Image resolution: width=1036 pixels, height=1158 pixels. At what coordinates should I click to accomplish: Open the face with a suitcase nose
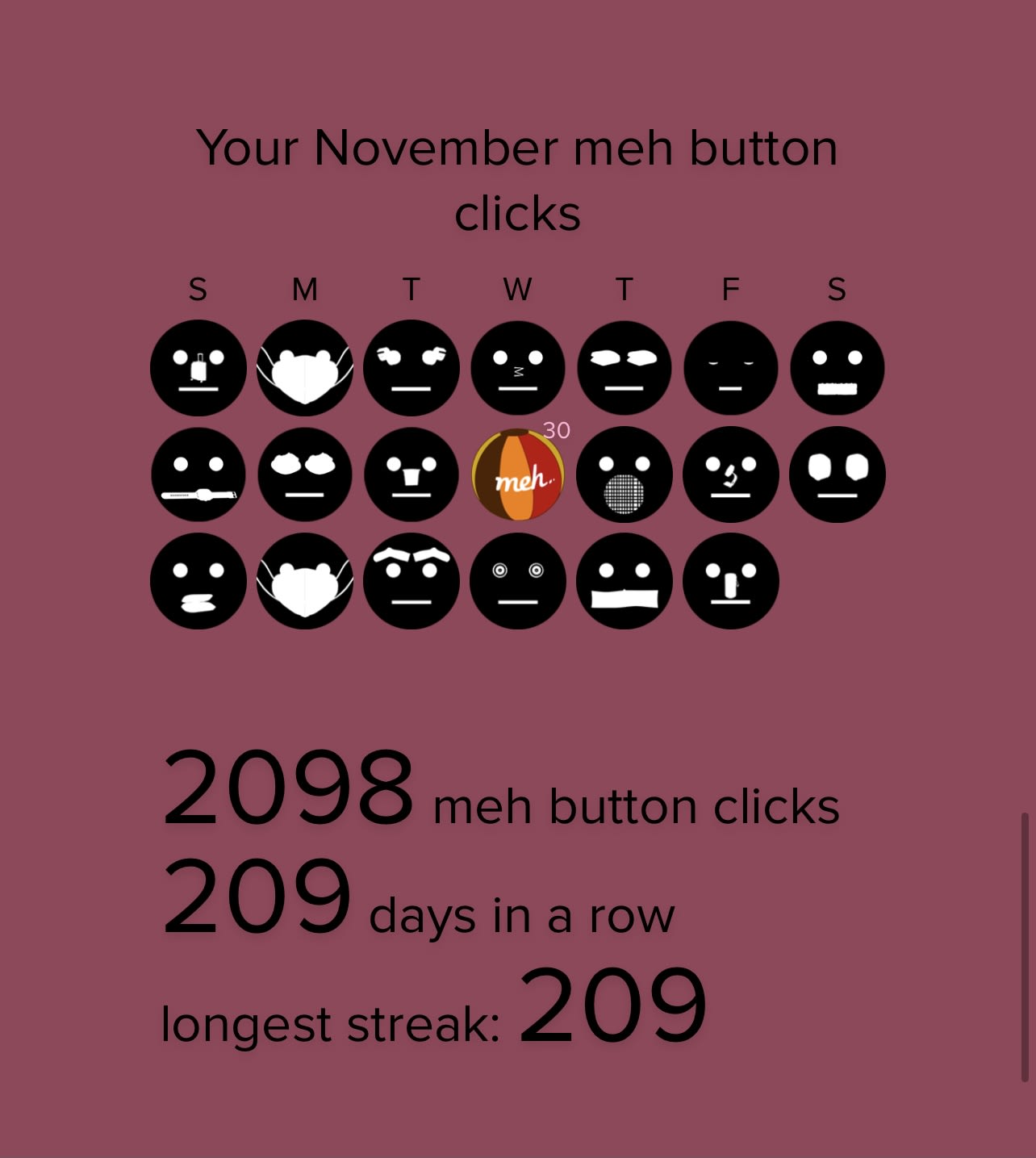click(198, 368)
